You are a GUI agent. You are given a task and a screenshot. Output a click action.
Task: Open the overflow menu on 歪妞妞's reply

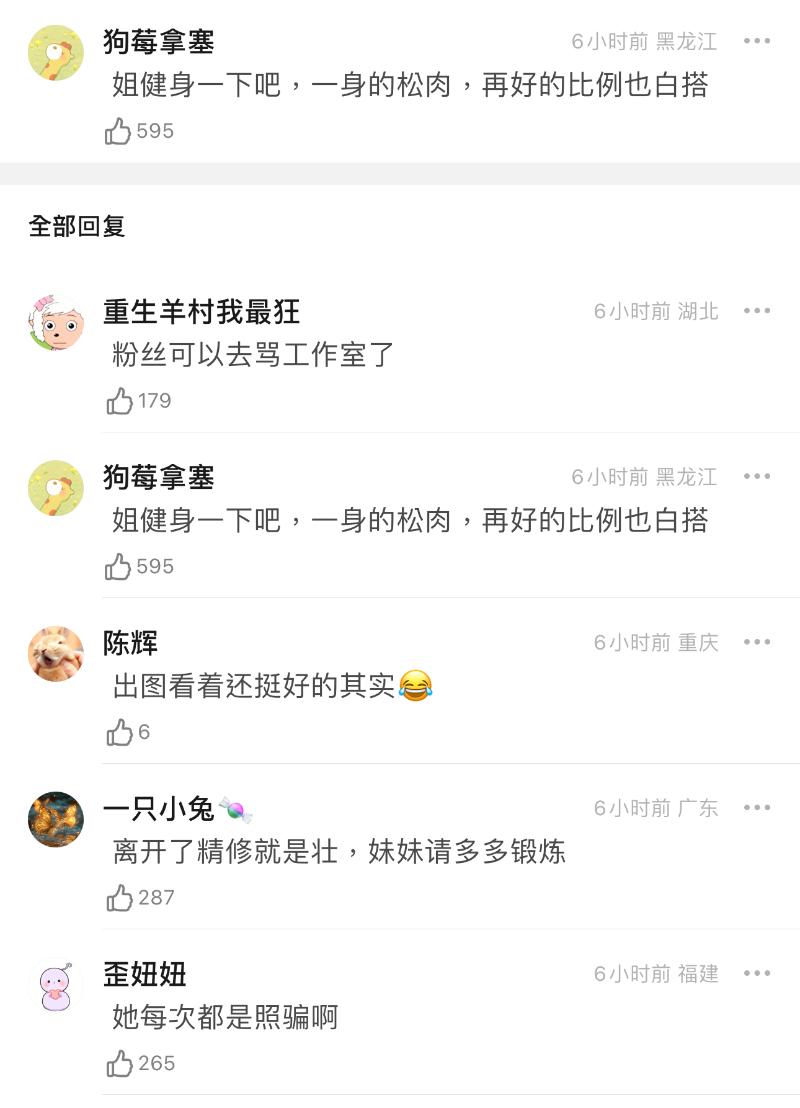pyautogui.click(x=757, y=973)
